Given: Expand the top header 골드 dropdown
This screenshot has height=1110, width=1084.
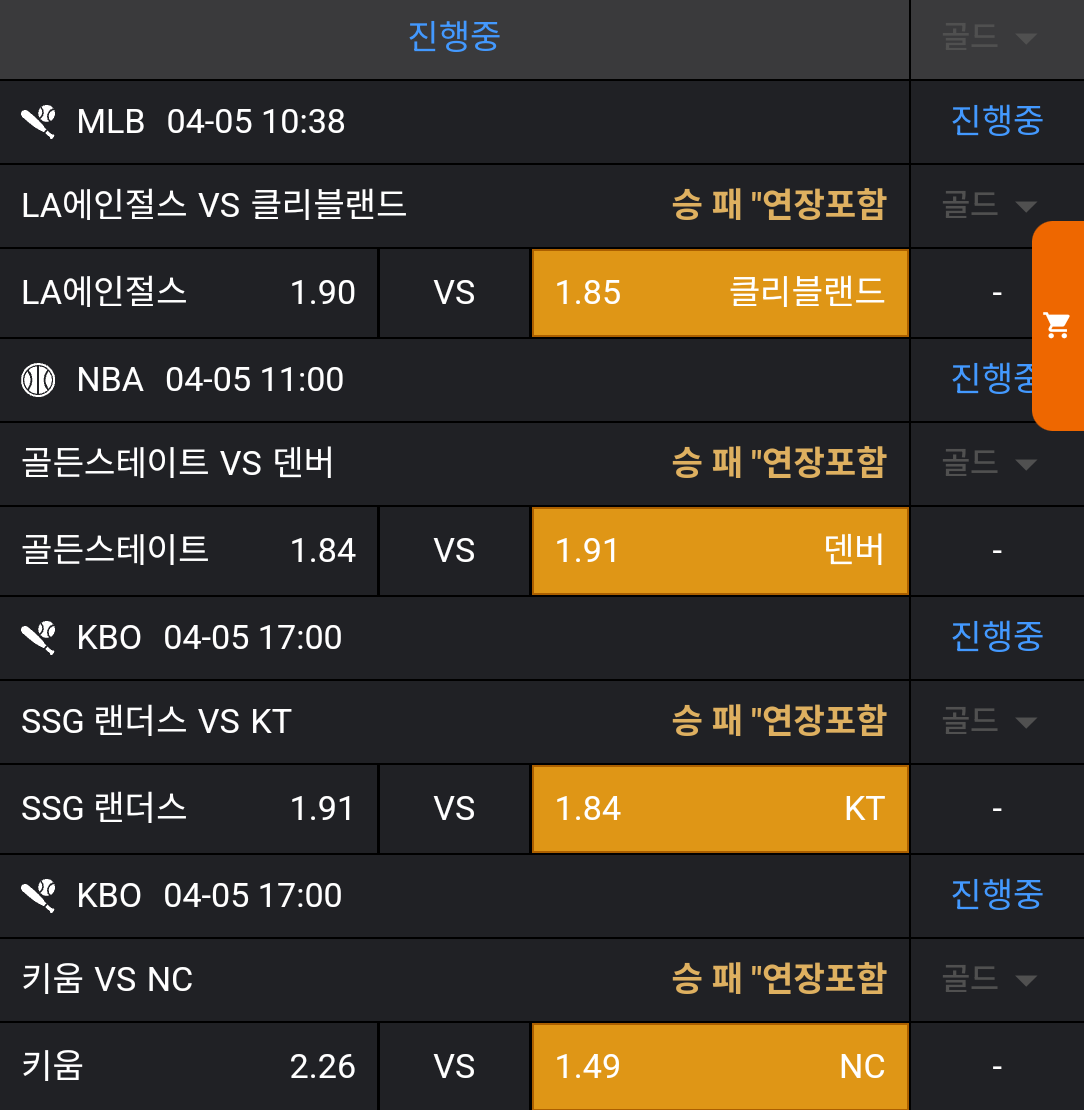Looking at the screenshot, I should point(988,38).
